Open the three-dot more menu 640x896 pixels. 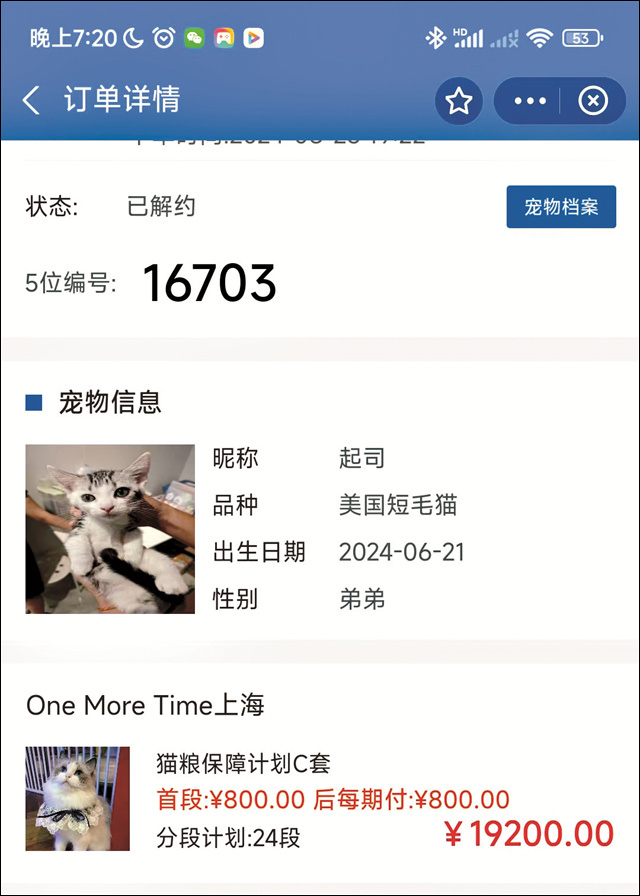tap(530, 101)
